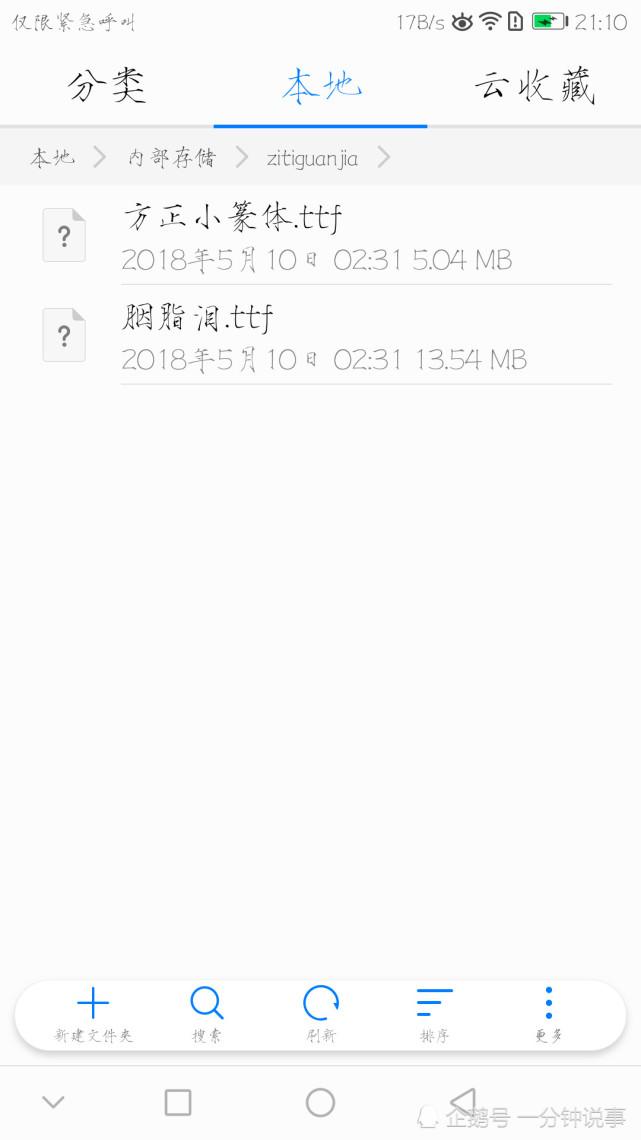Select the 本地 tab
641x1140 pixels.
(321, 87)
